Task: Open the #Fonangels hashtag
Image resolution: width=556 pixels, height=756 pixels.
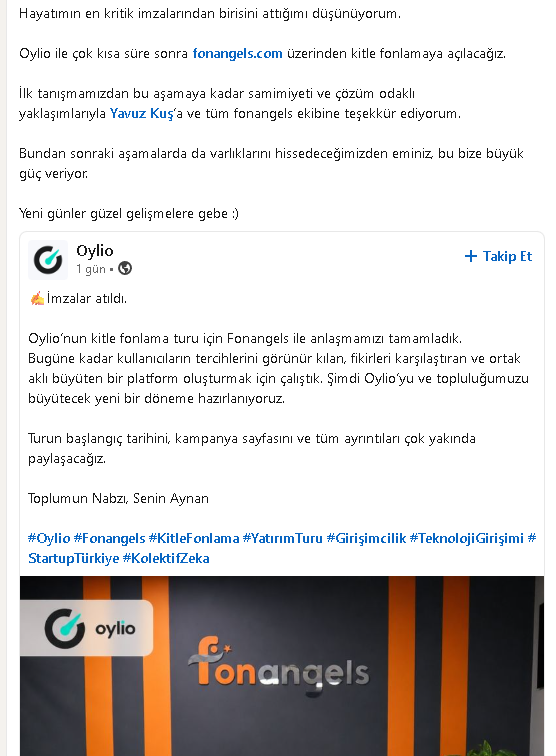Action: [109, 538]
